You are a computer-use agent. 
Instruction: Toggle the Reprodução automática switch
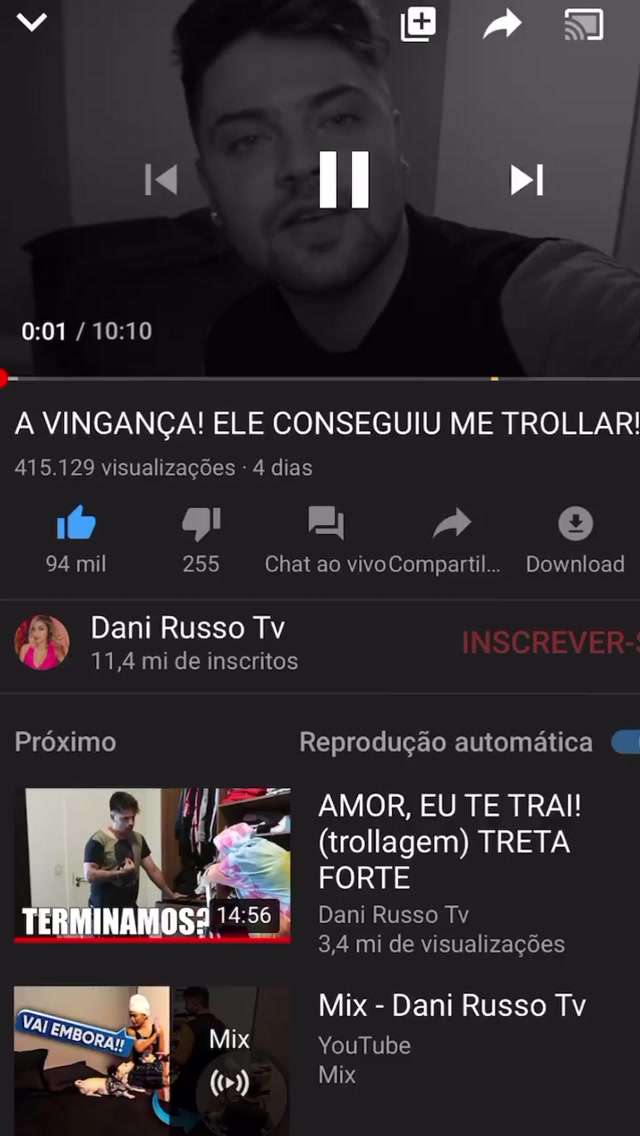point(625,742)
